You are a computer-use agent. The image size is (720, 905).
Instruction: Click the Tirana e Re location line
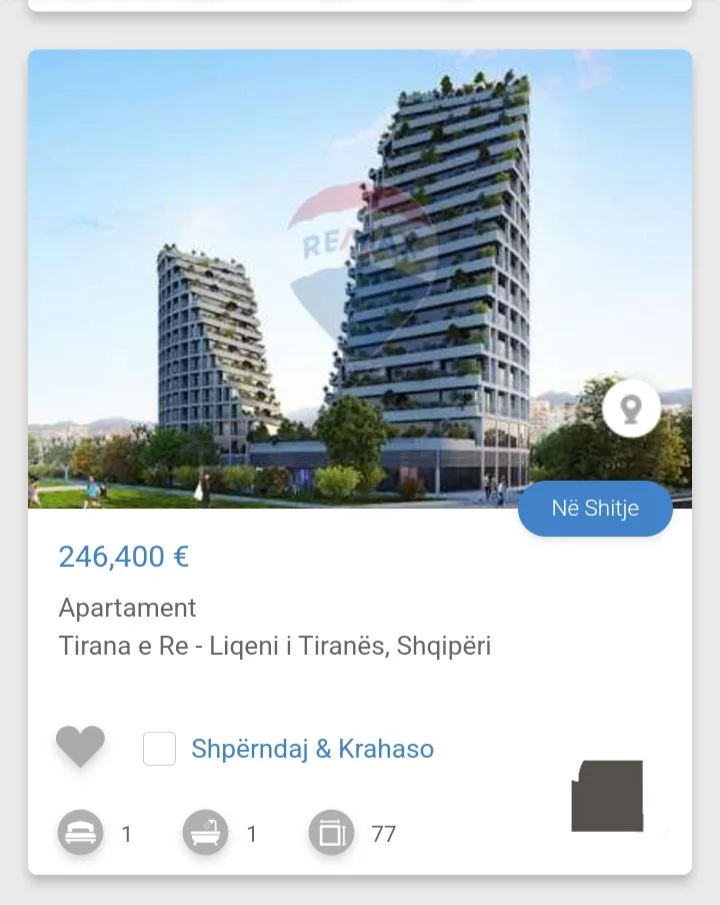[275, 645]
